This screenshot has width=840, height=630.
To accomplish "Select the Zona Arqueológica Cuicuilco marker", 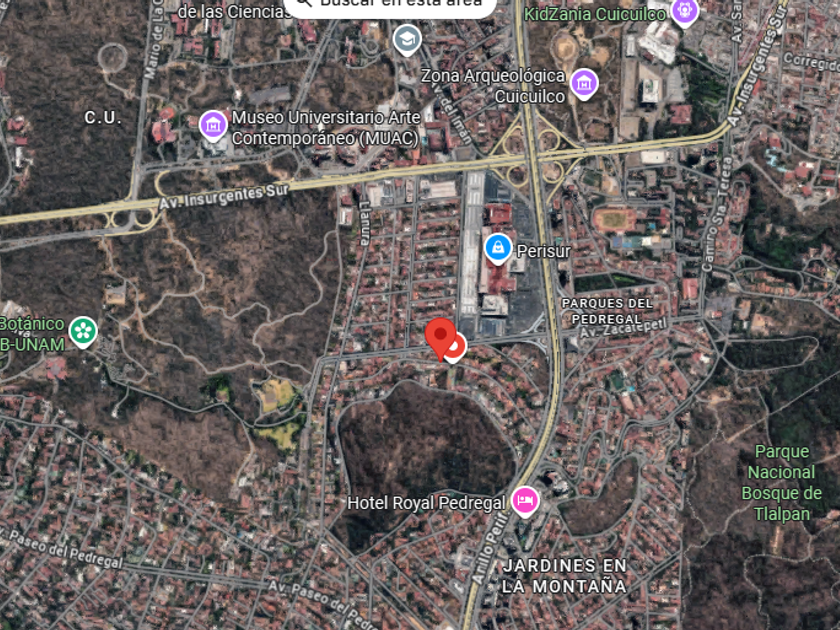I will pyautogui.click(x=585, y=83).
